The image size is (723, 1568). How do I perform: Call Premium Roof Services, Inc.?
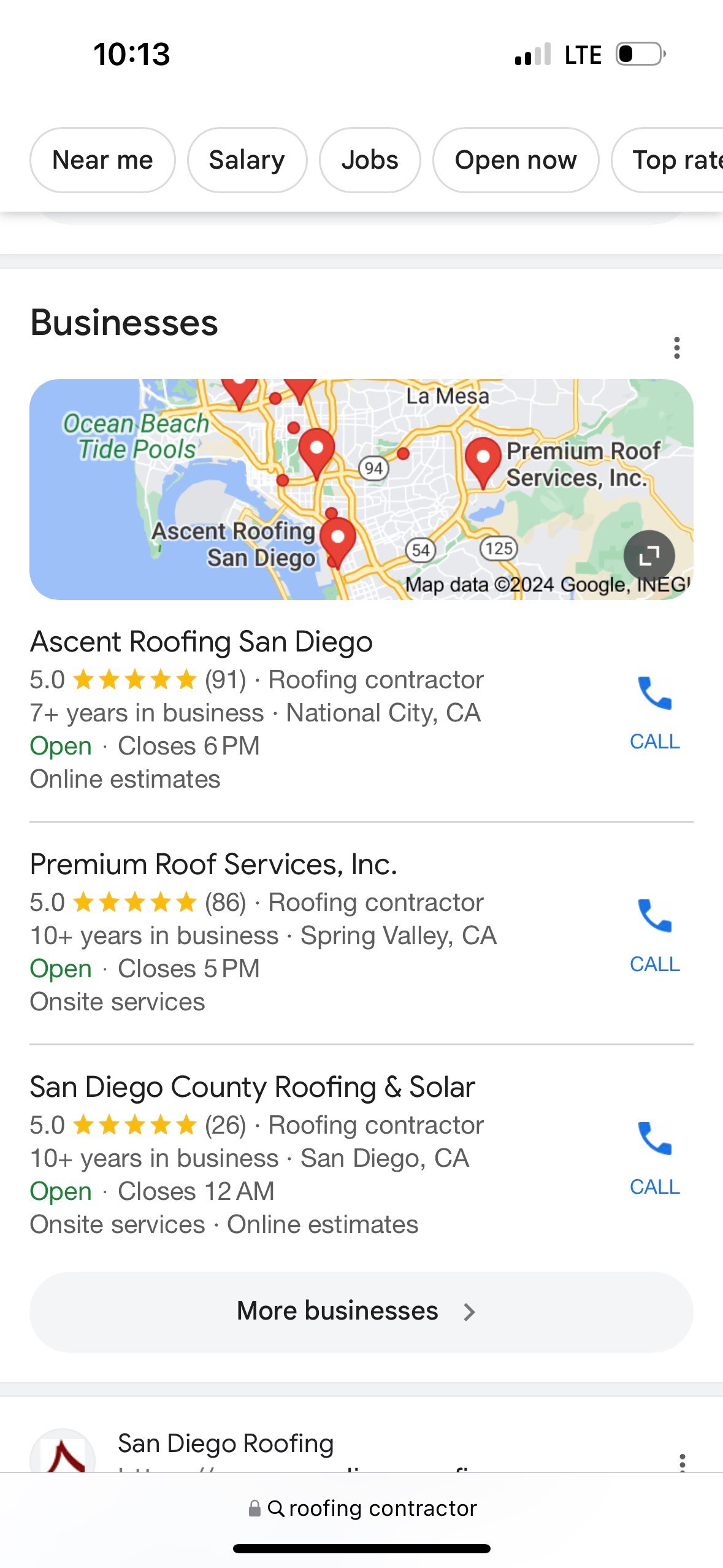[x=654, y=936]
